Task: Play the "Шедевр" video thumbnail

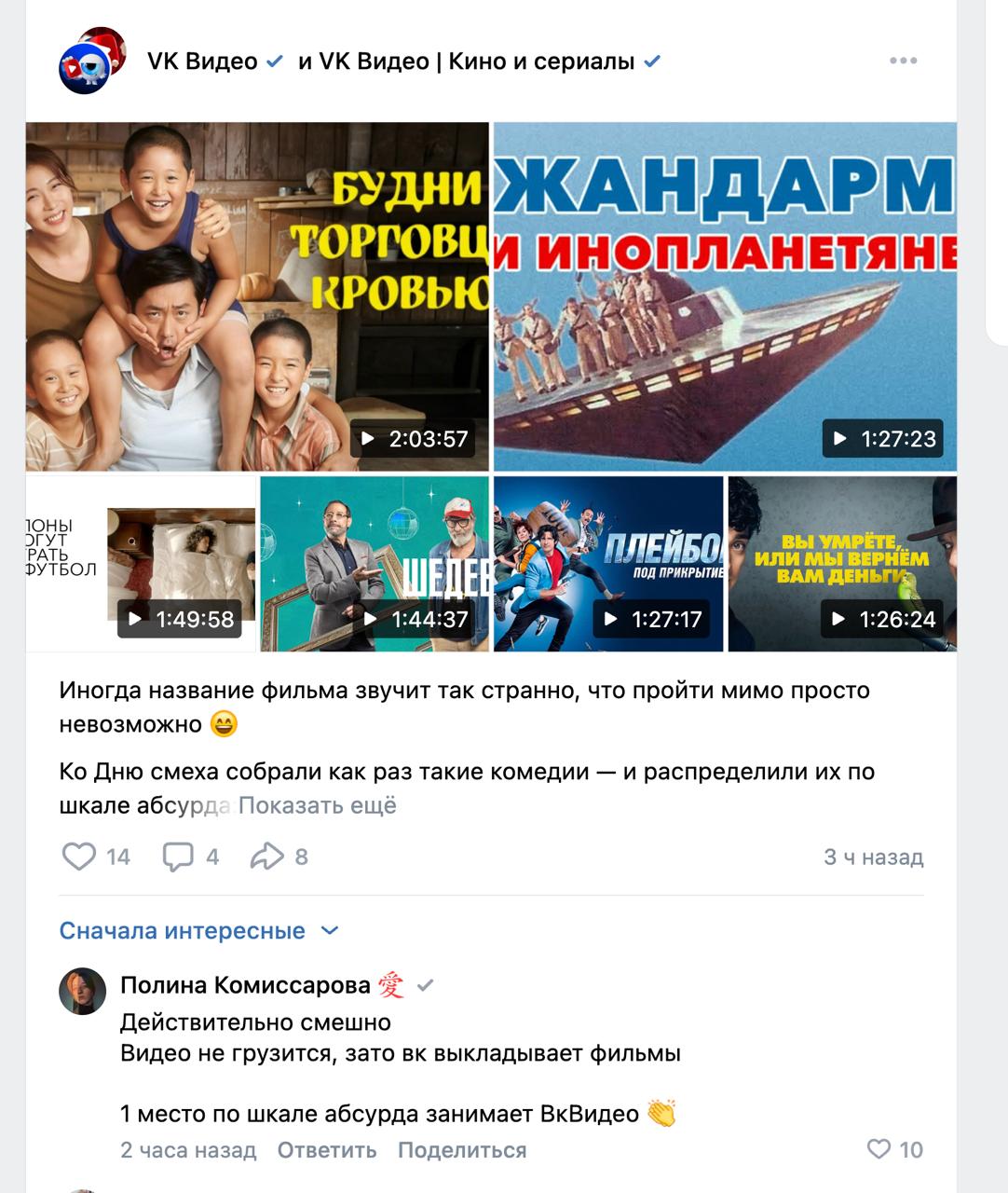Action: [375, 564]
